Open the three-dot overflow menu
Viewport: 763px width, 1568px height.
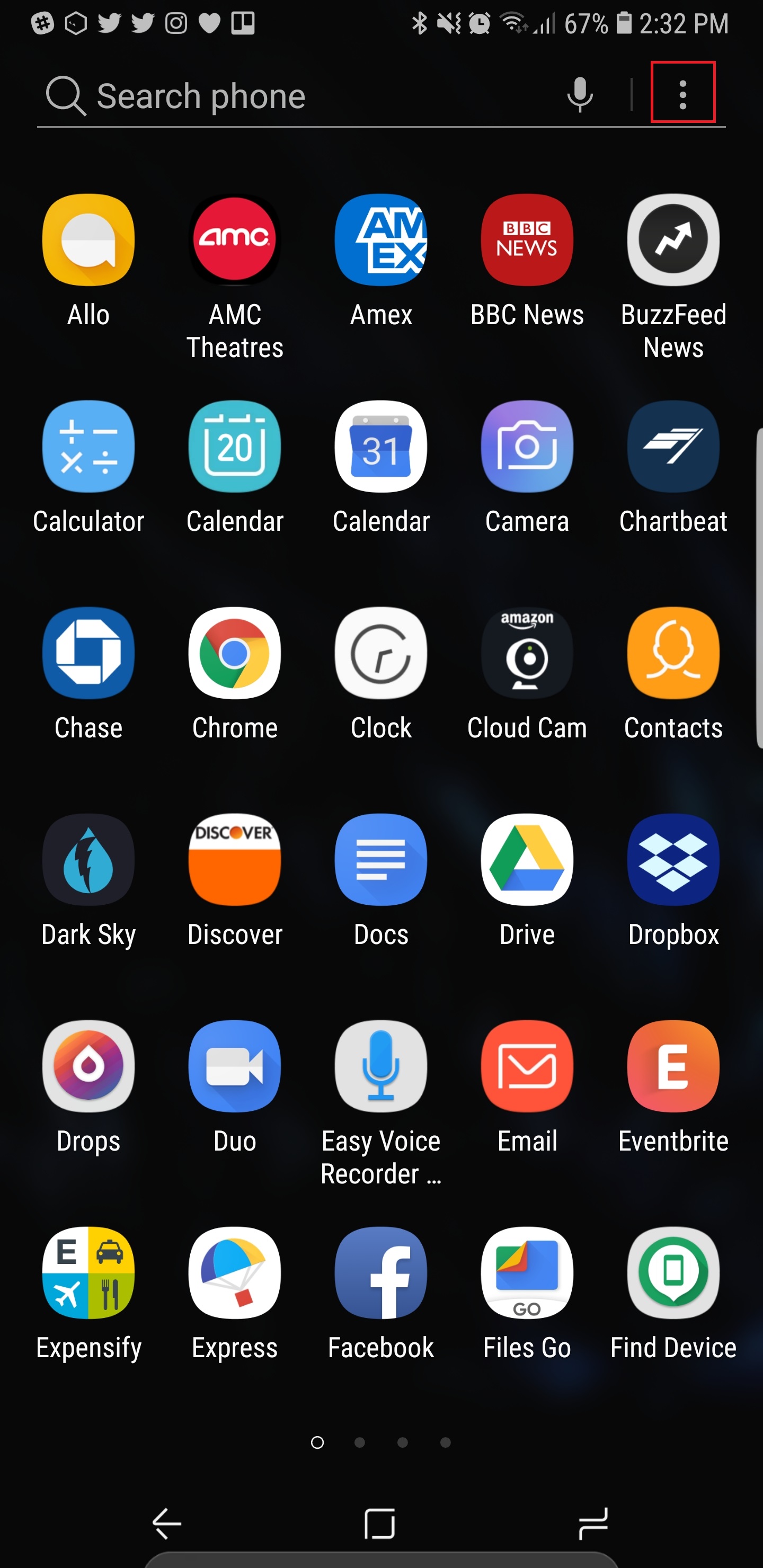tap(682, 93)
